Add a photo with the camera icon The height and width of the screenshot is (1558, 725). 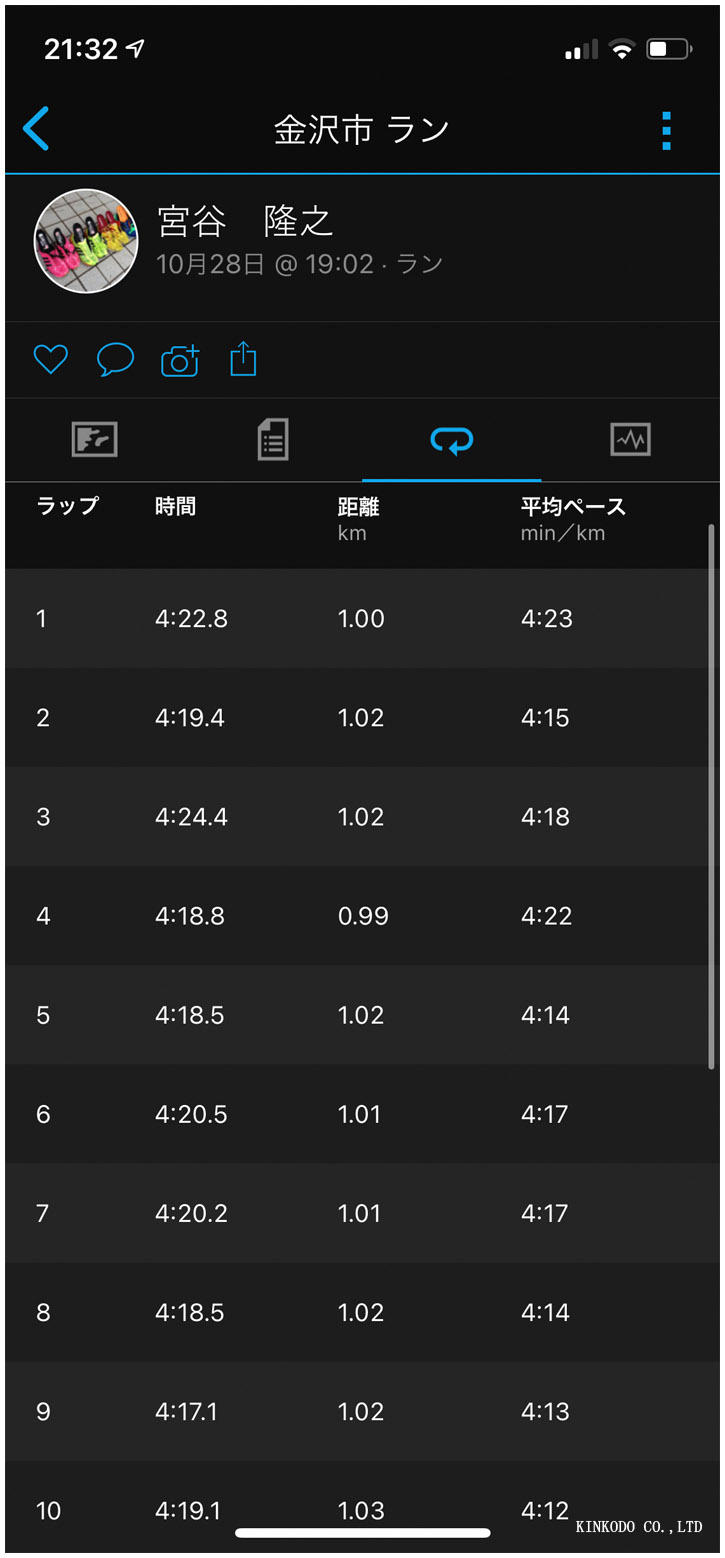tap(180, 360)
